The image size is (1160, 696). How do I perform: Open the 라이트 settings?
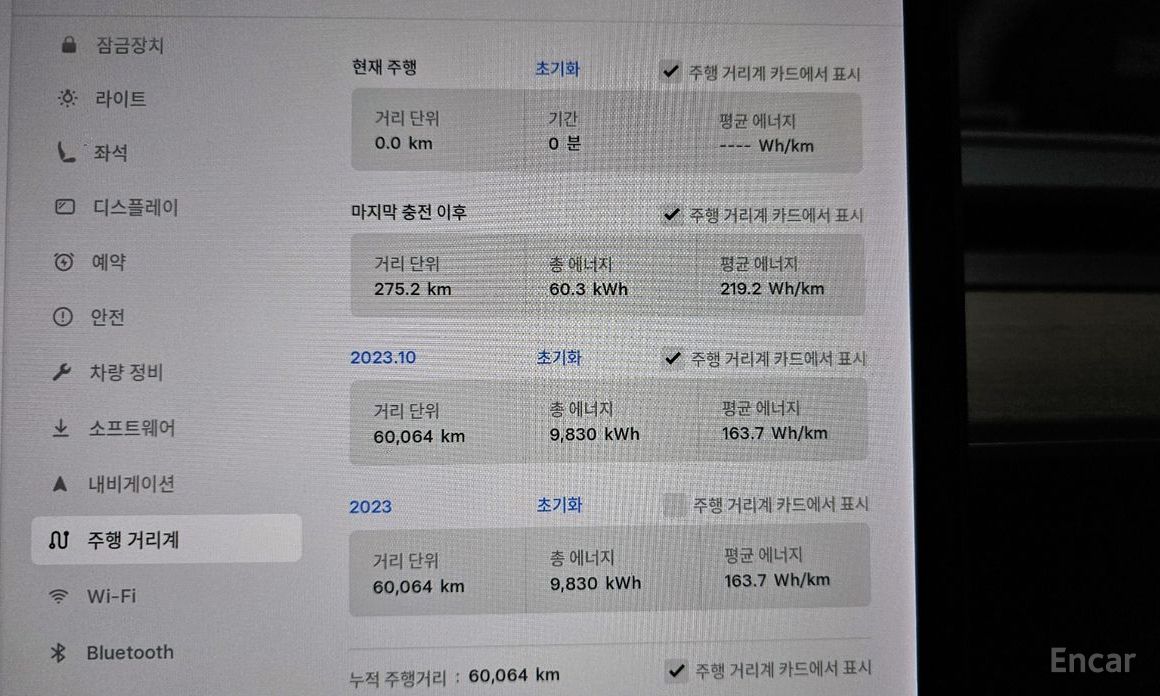[120, 99]
